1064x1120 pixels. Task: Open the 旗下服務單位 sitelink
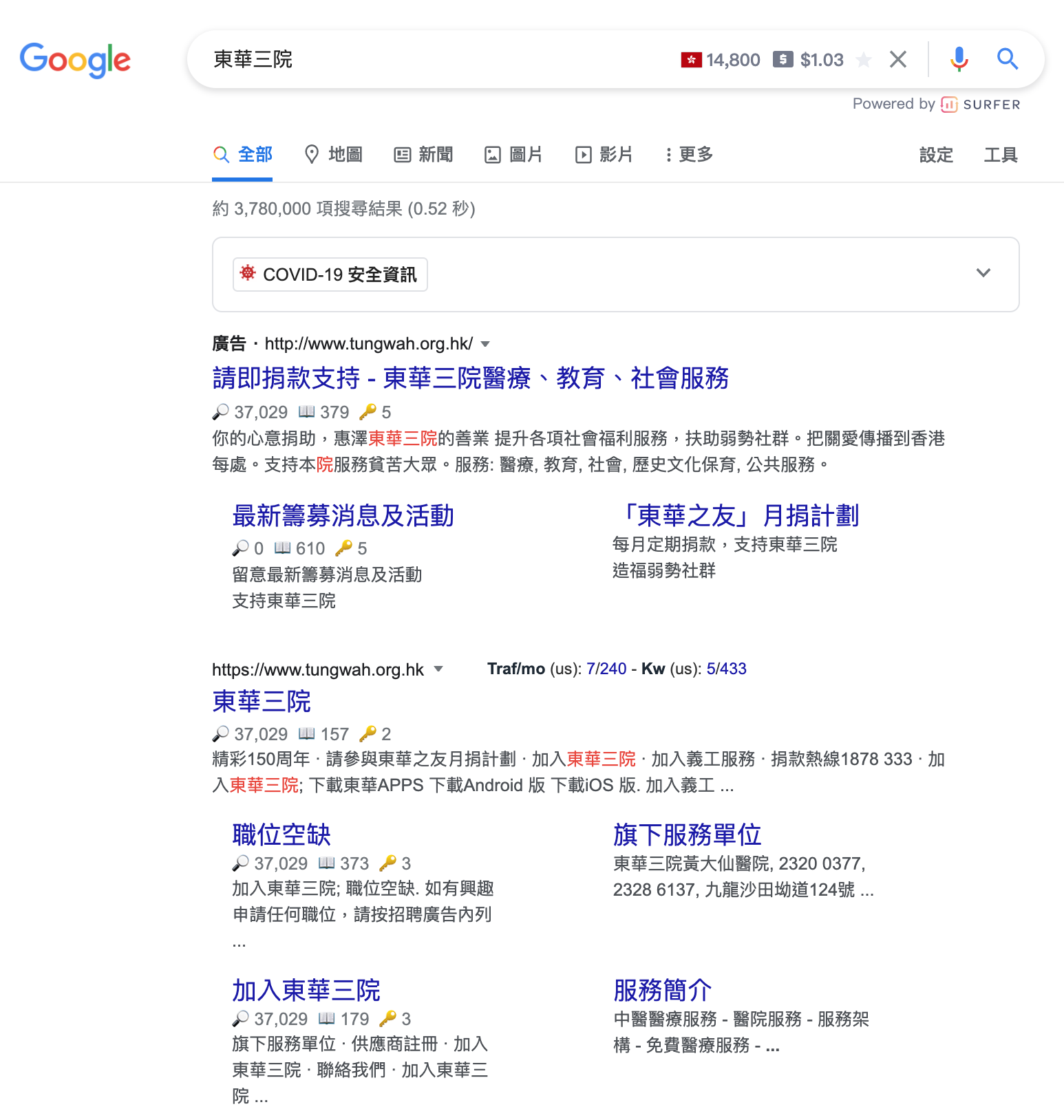coord(688,834)
